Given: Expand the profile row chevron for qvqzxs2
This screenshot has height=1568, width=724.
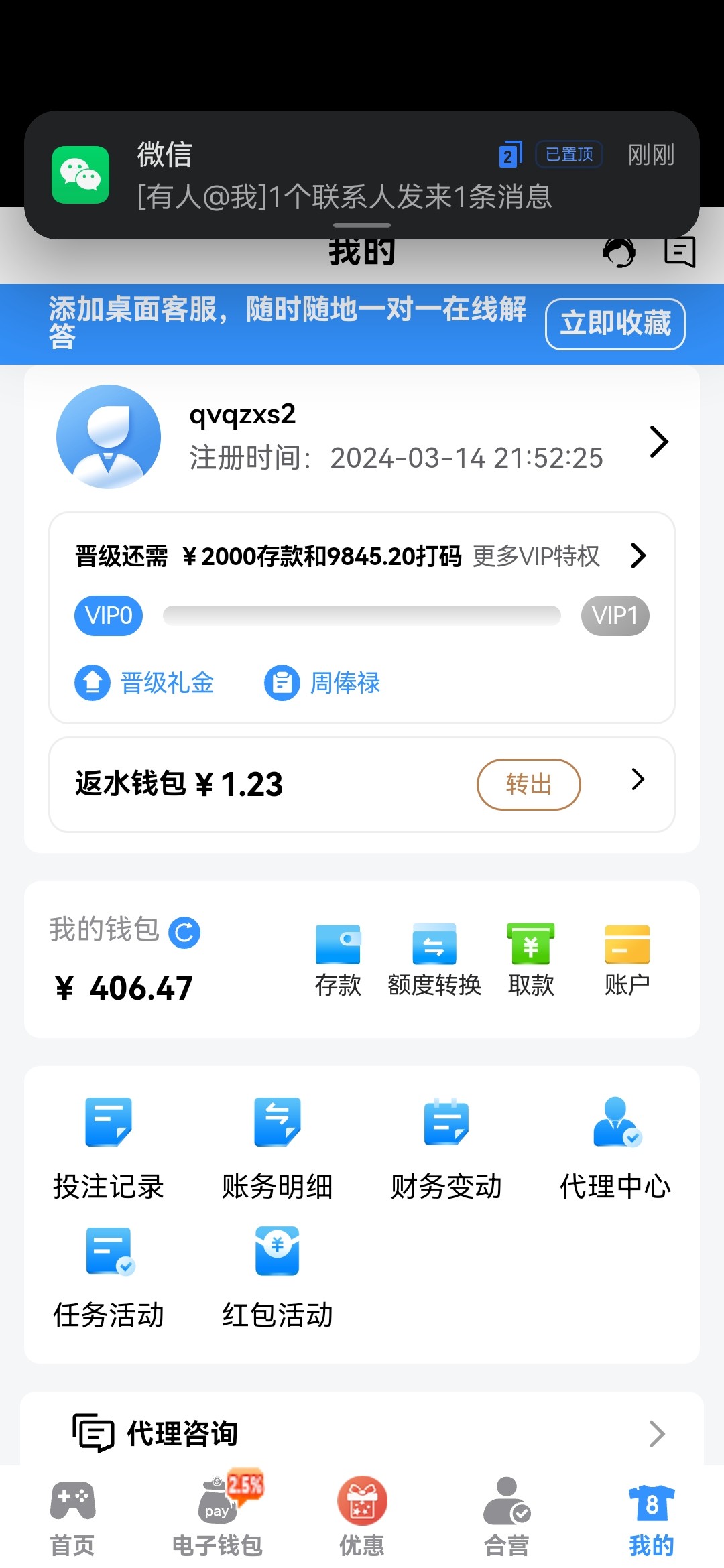Looking at the screenshot, I should pos(659,440).
